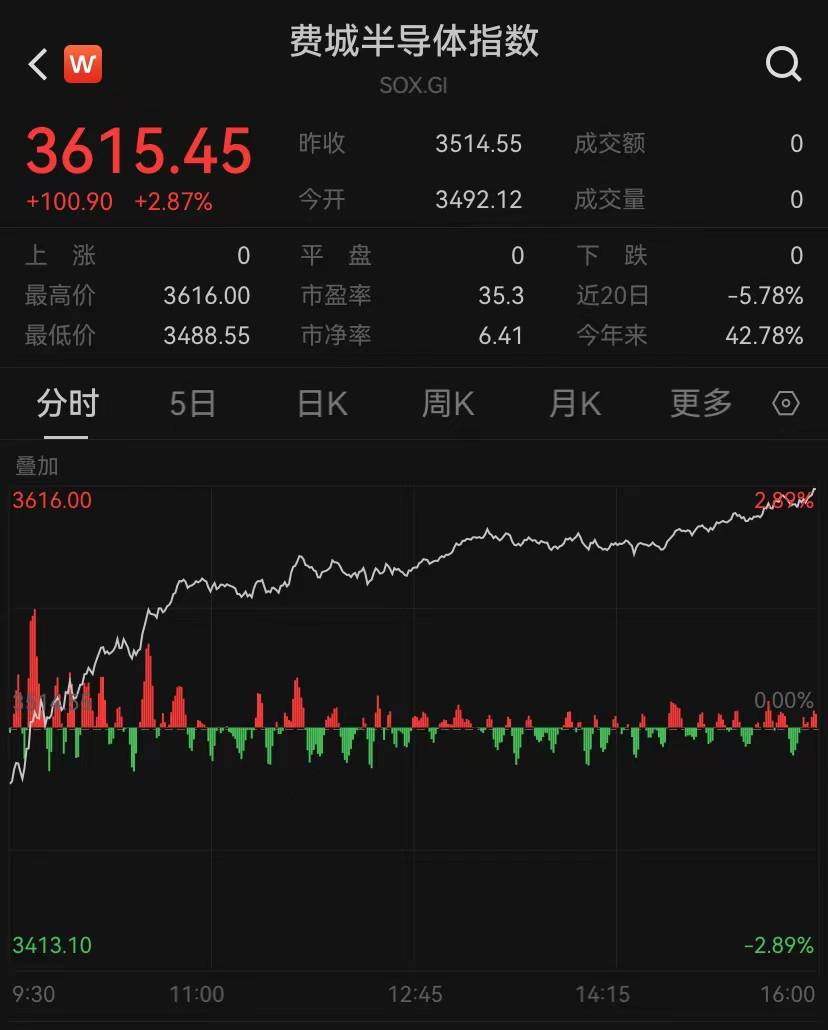Switch to the 5日 chart tab
The image size is (828, 1030).
pos(193,404)
